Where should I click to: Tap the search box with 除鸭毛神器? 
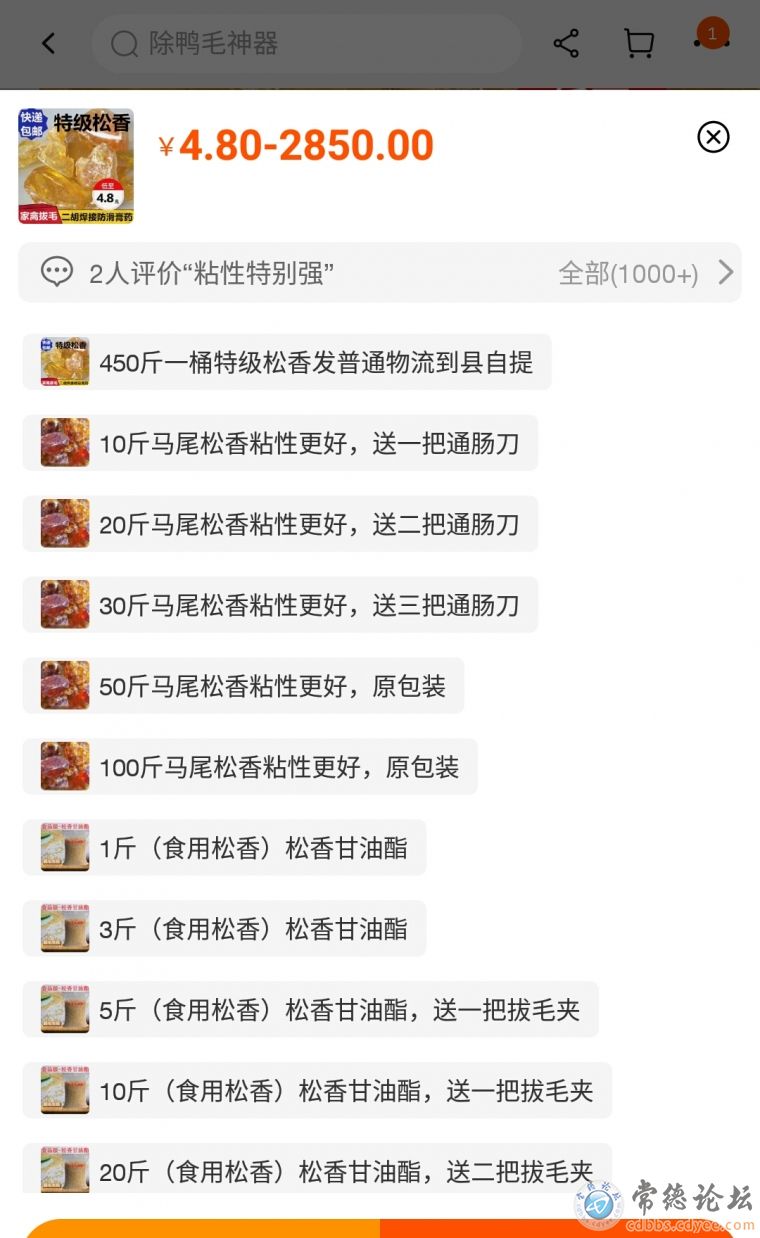305,43
